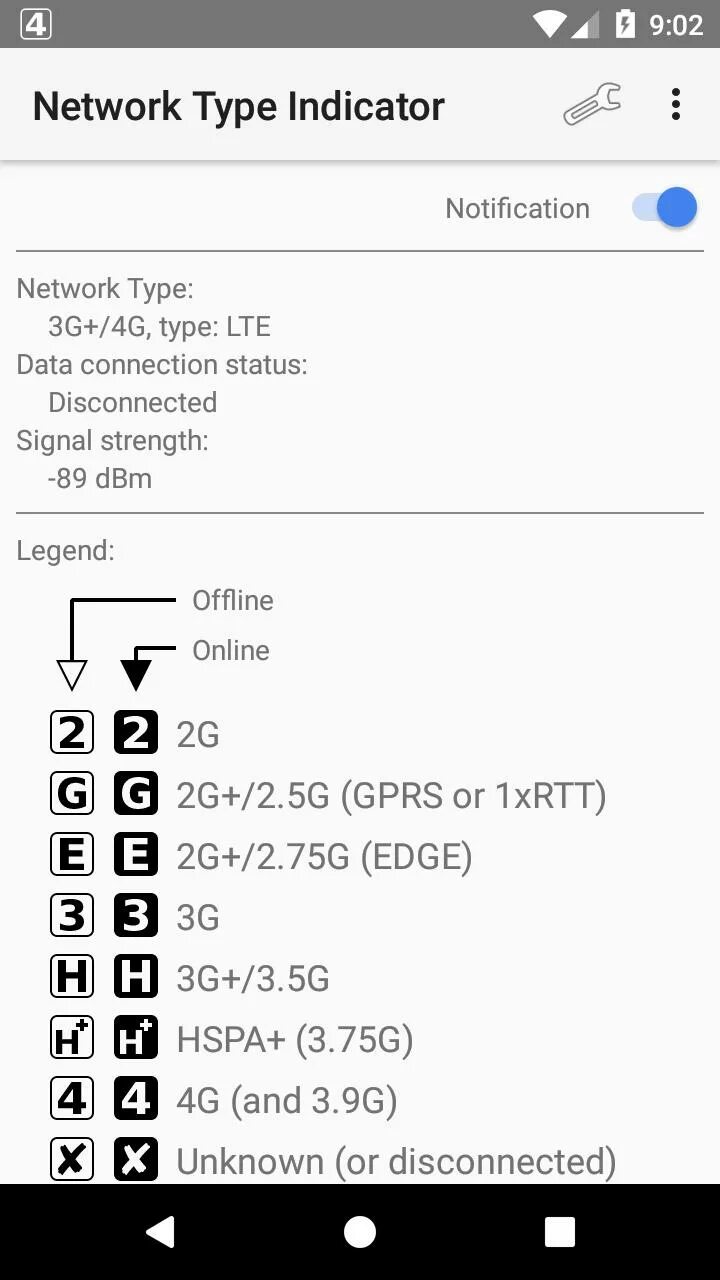Image resolution: width=720 pixels, height=1280 pixels.
Task: Turn off the Notification switch
Action: tap(664, 208)
